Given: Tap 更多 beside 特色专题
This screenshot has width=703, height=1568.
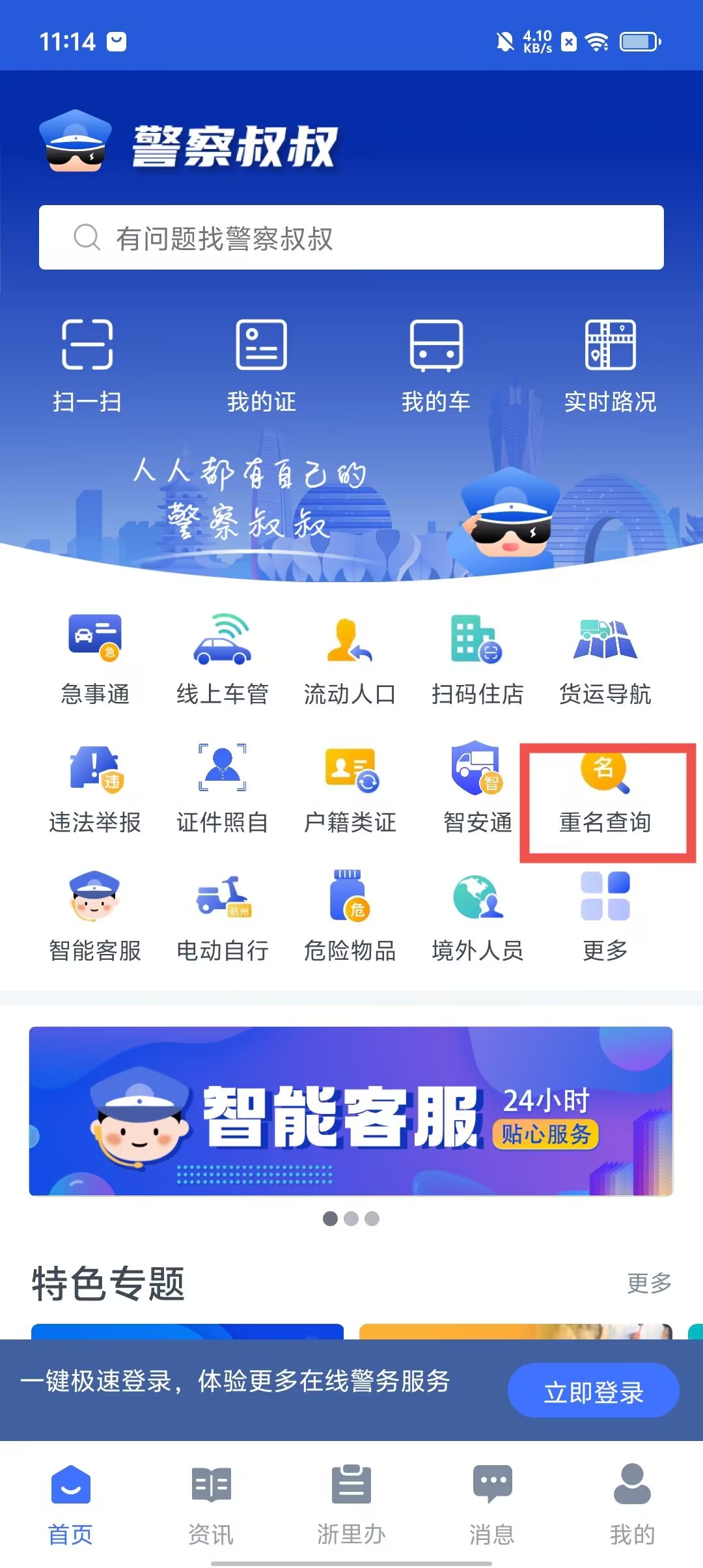Looking at the screenshot, I should click(x=649, y=1283).
